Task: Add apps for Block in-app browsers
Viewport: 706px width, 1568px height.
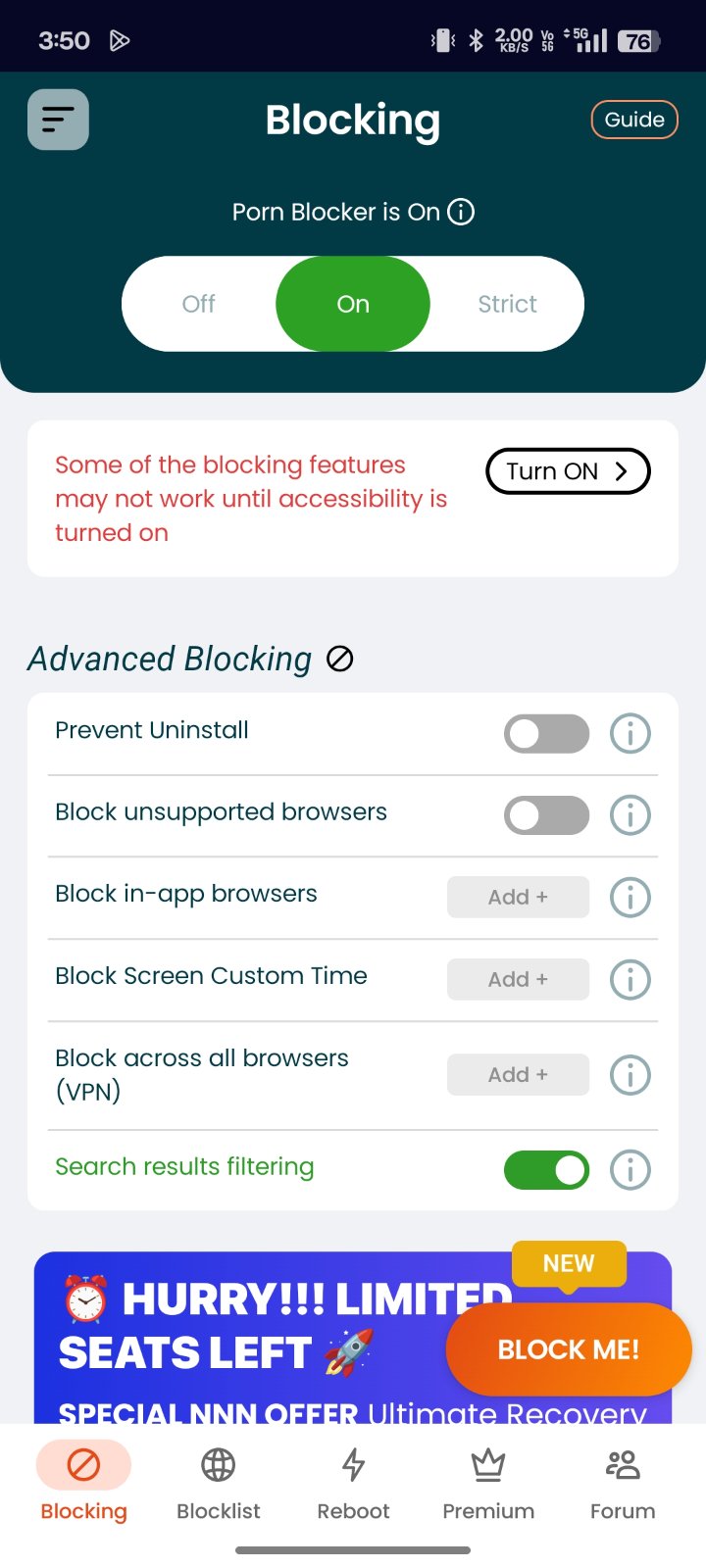Action: (x=518, y=897)
